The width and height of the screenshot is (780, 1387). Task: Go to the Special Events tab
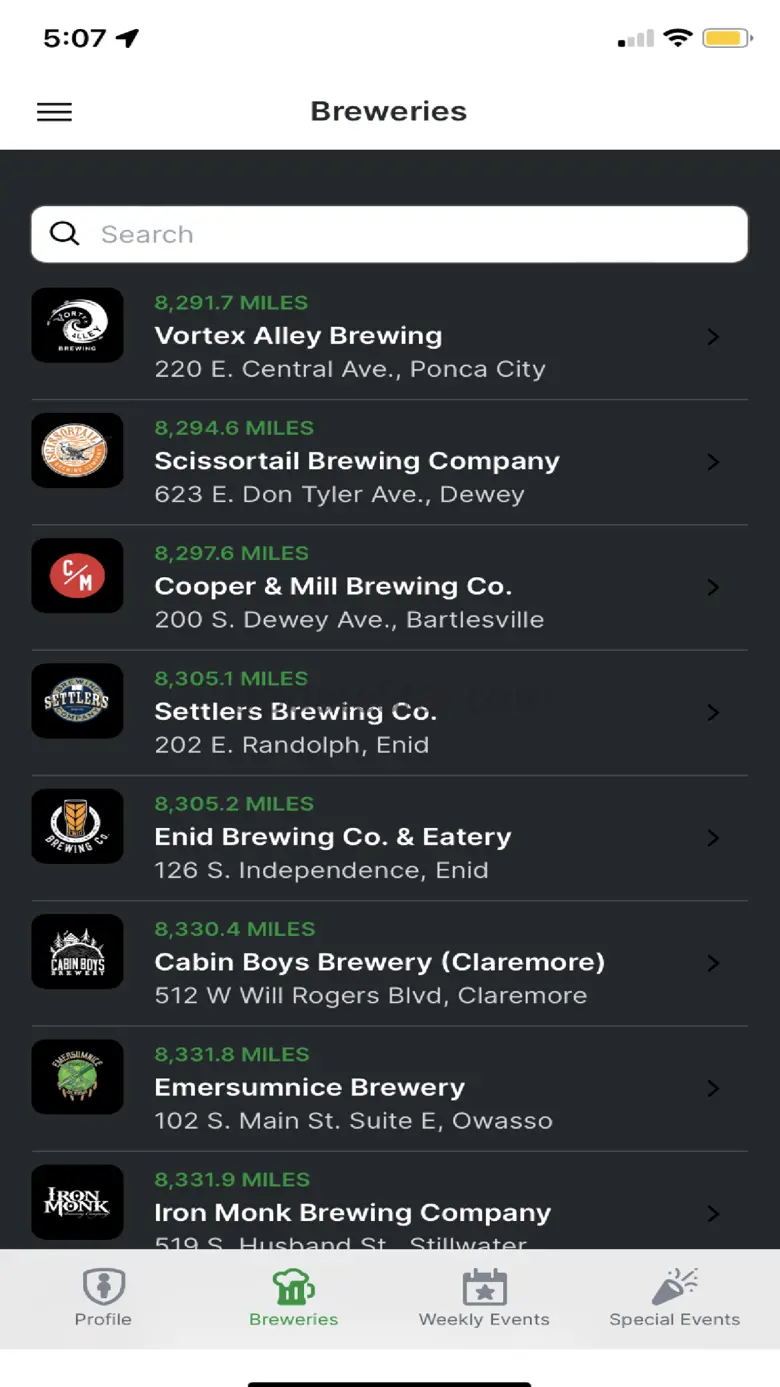coord(675,1297)
